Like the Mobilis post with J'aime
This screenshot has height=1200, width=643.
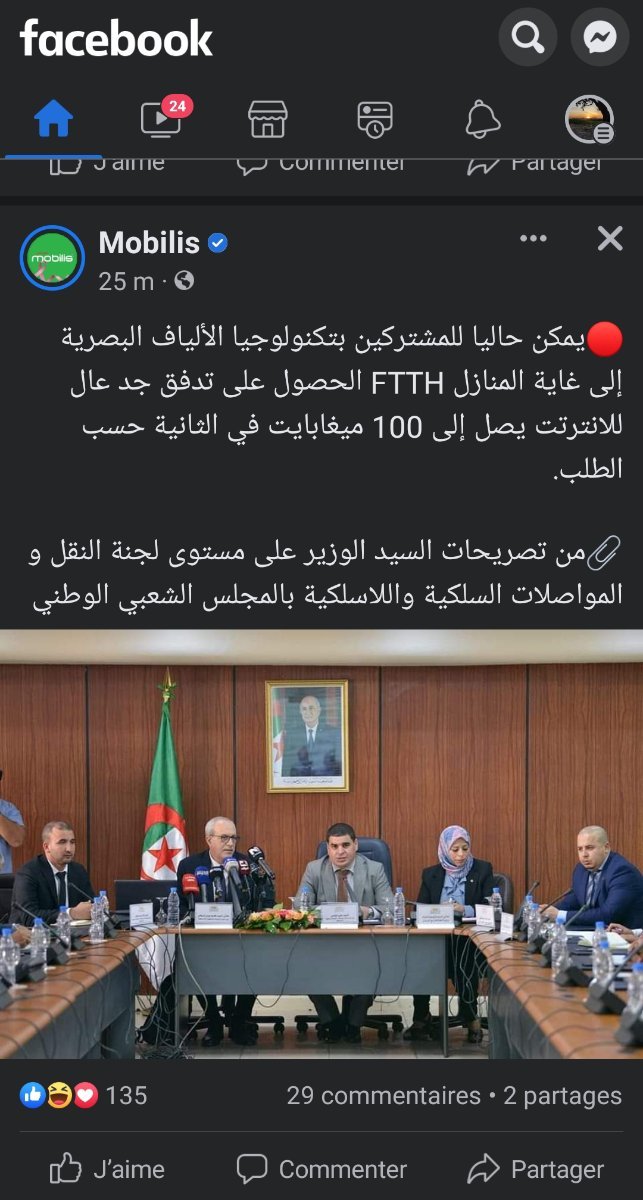pos(107,1168)
